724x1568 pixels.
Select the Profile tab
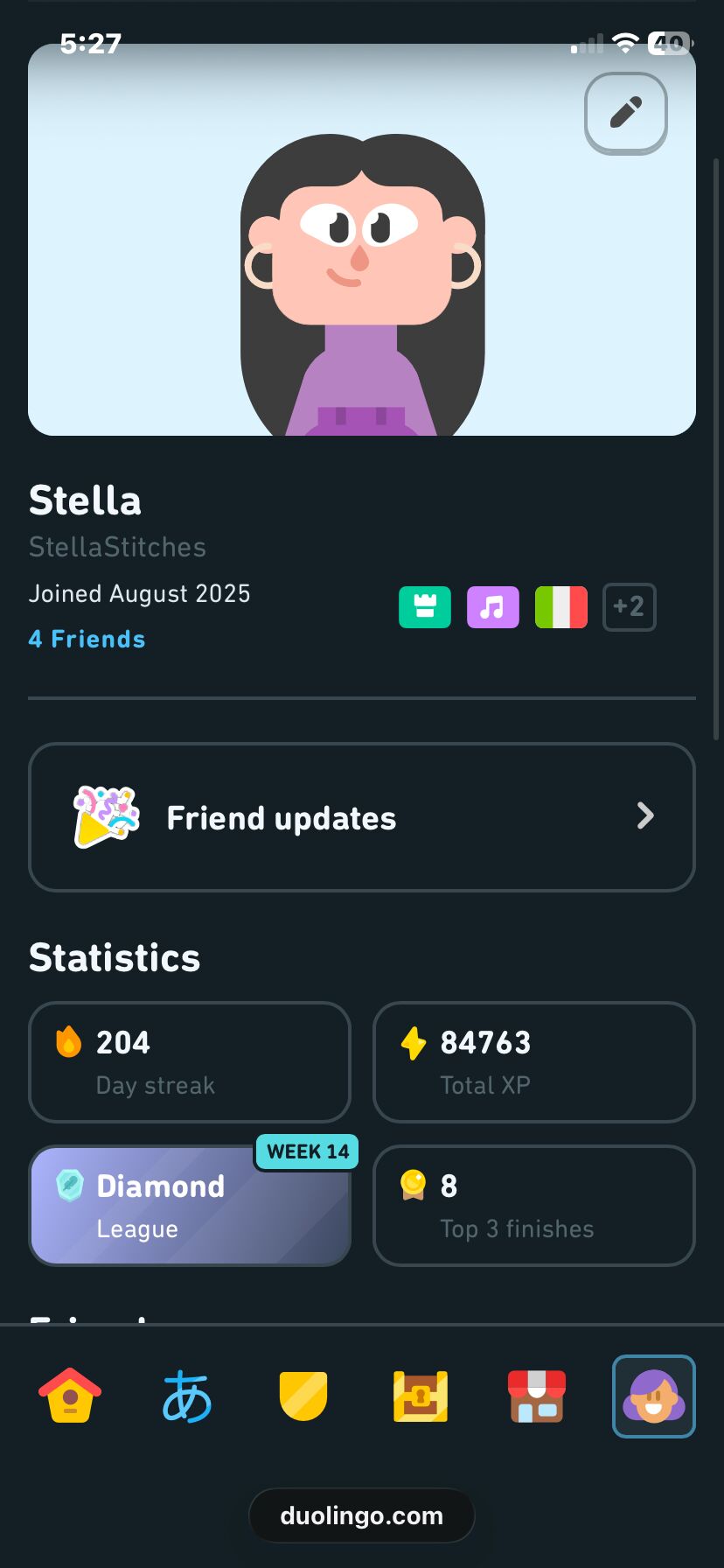point(654,1396)
